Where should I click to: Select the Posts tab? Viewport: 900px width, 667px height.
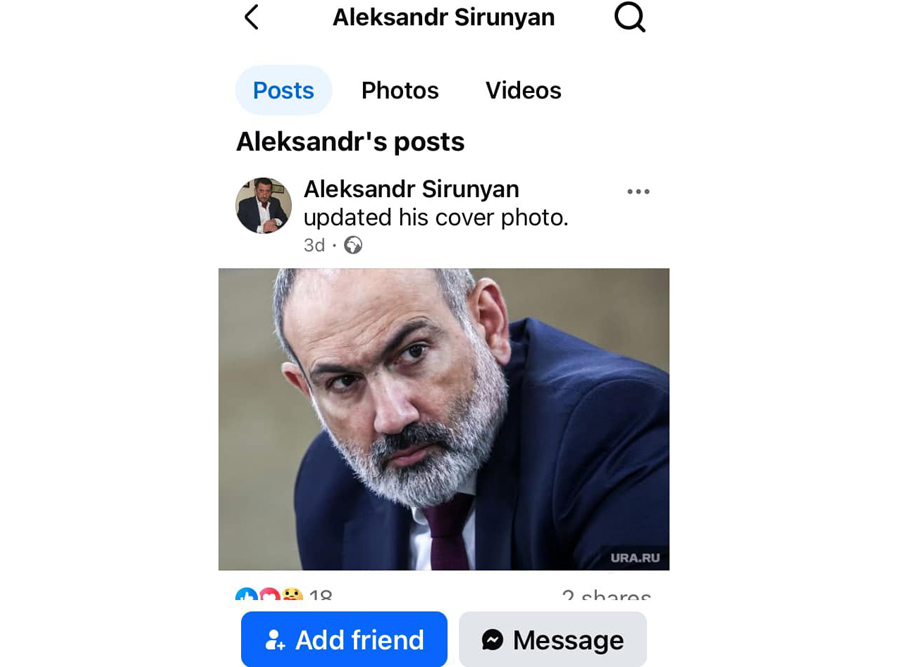point(283,90)
